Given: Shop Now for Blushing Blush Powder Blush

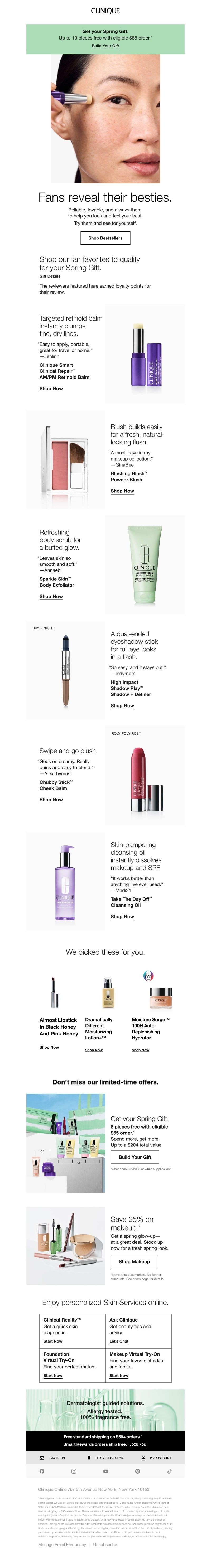Looking at the screenshot, I should click(x=122, y=491).
